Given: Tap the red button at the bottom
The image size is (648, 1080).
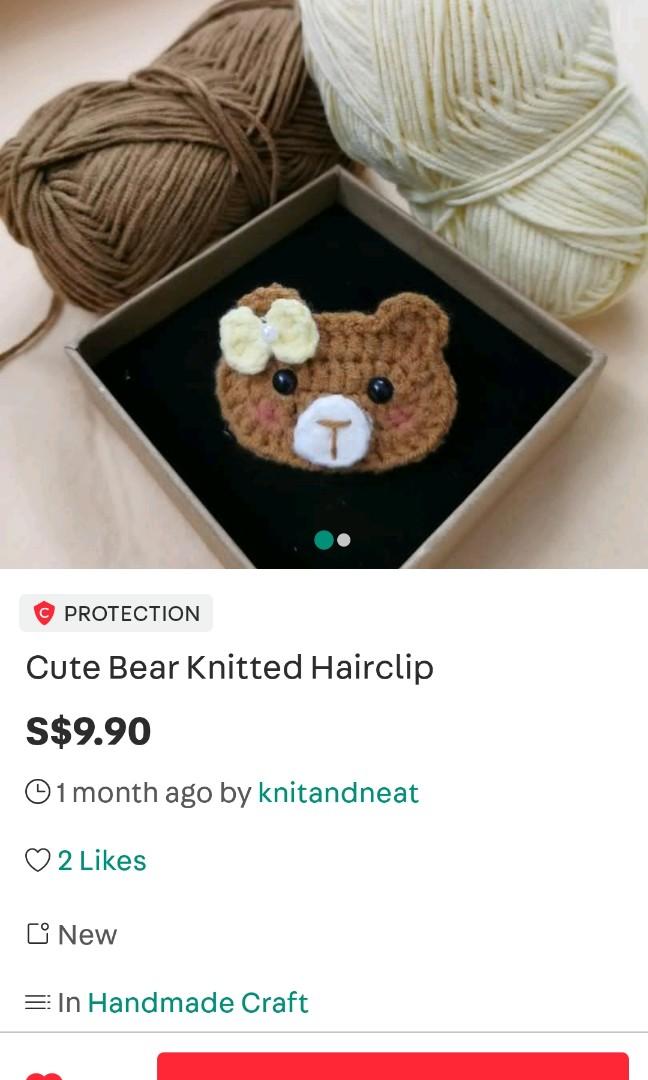Looking at the screenshot, I should pyautogui.click(x=393, y=1066).
